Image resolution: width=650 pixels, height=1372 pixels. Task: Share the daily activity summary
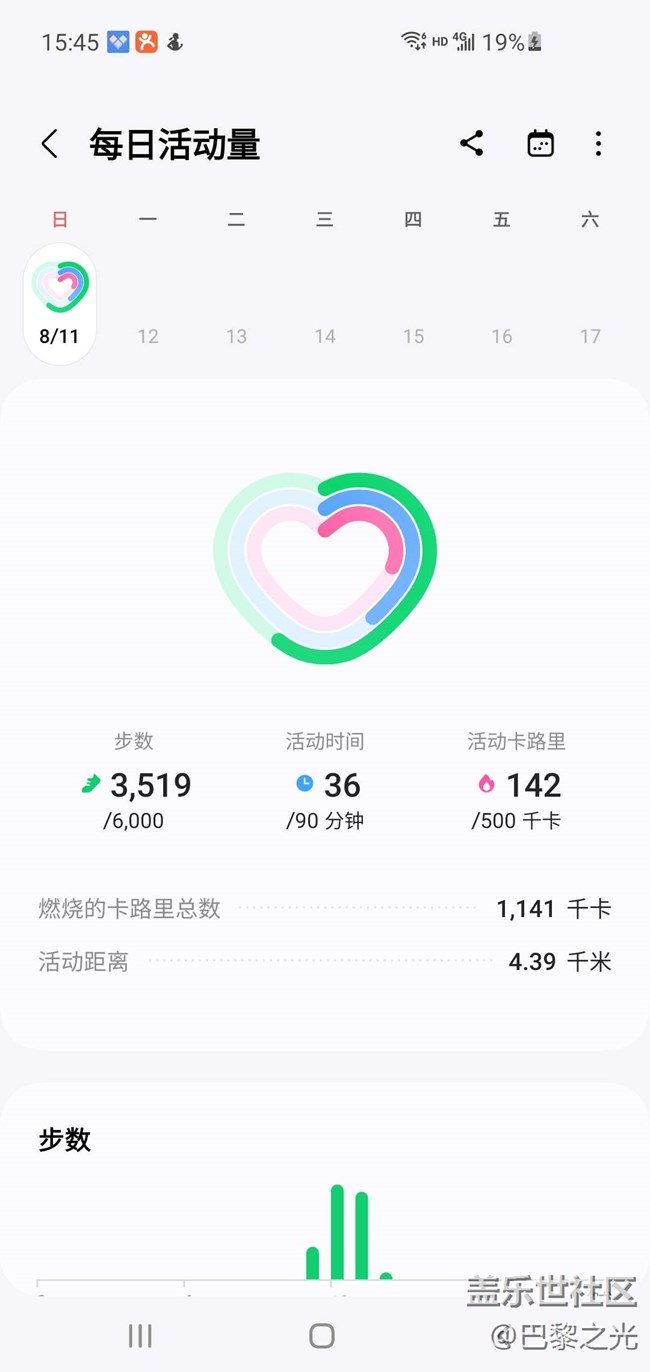(x=472, y=143)
